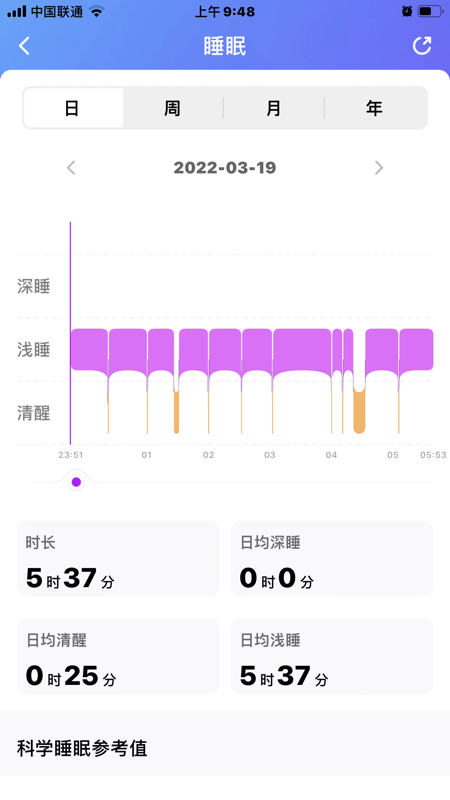Select the 日 (day) tab
The image size is (450, 800).
[x=73, y=108]
